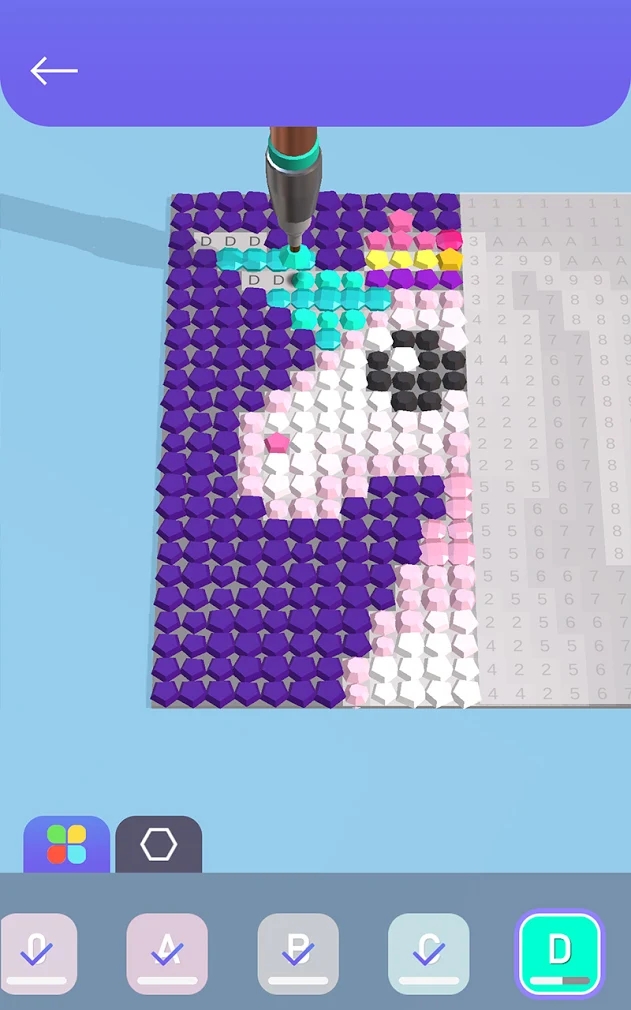
Task: Select the C color swatch
Action: pyautogui.click(x=428, y=952)
